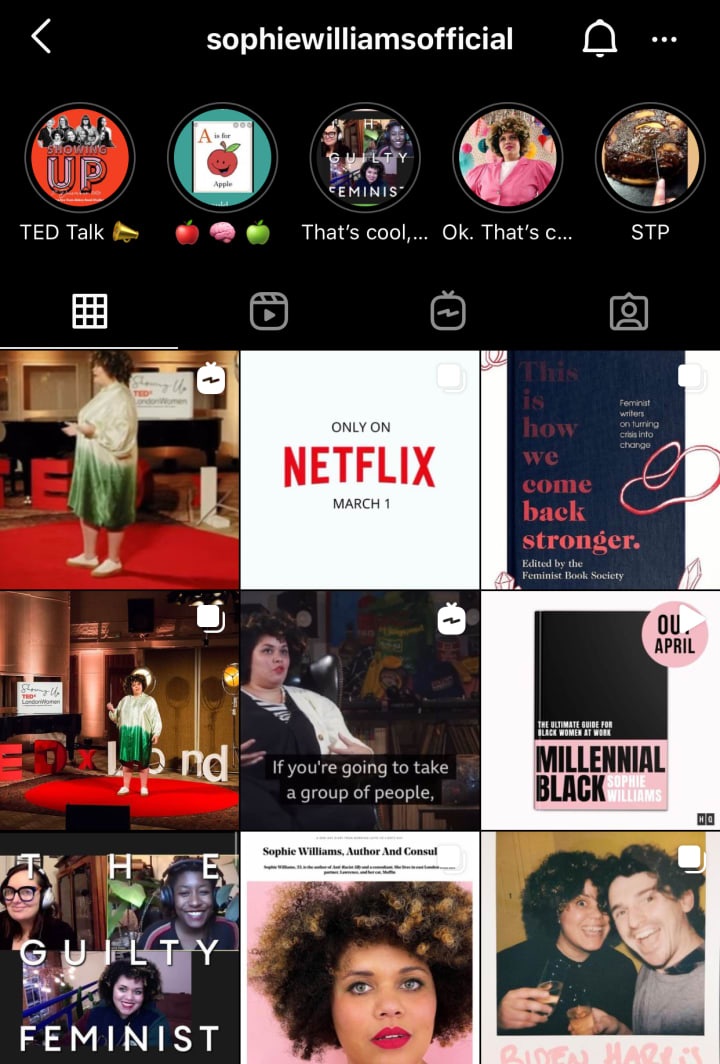This screenshot has height=1064, width=720.
Task: Switch to the posts grid tab
Action: (x=89, y=312)
